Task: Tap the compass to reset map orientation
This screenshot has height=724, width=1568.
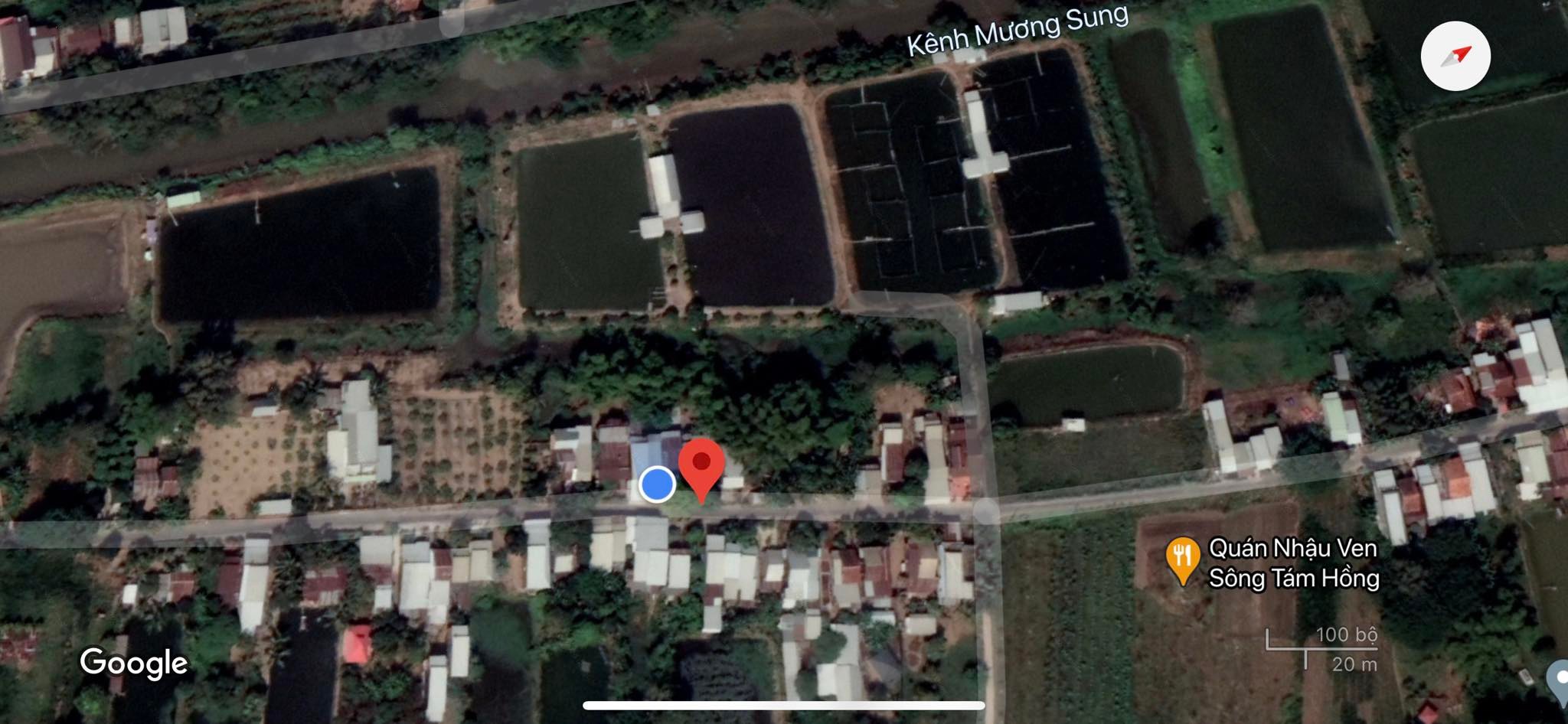Action: [x=1455, y=57]
